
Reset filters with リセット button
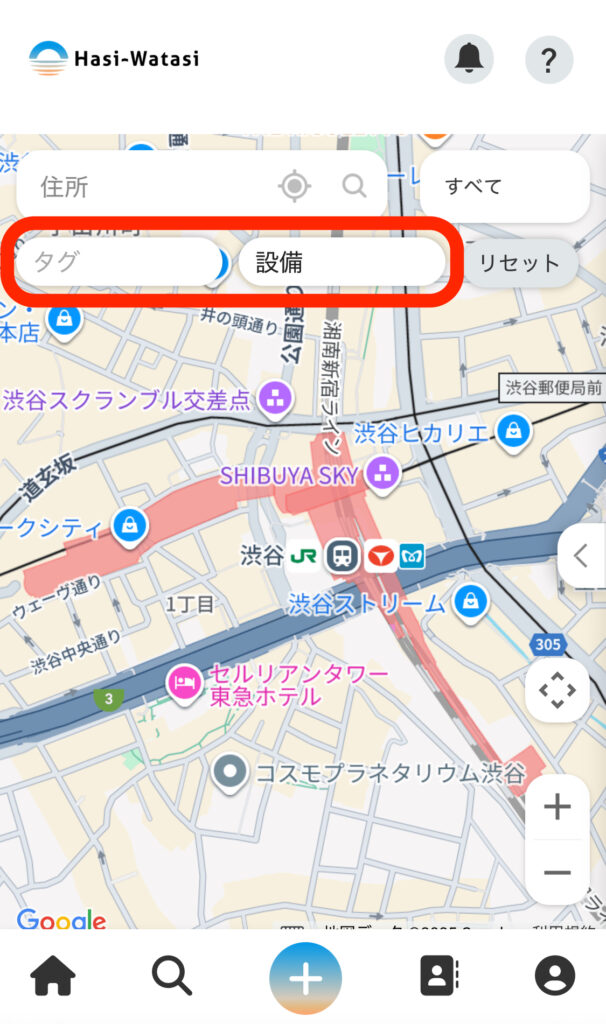pos(519,264)
